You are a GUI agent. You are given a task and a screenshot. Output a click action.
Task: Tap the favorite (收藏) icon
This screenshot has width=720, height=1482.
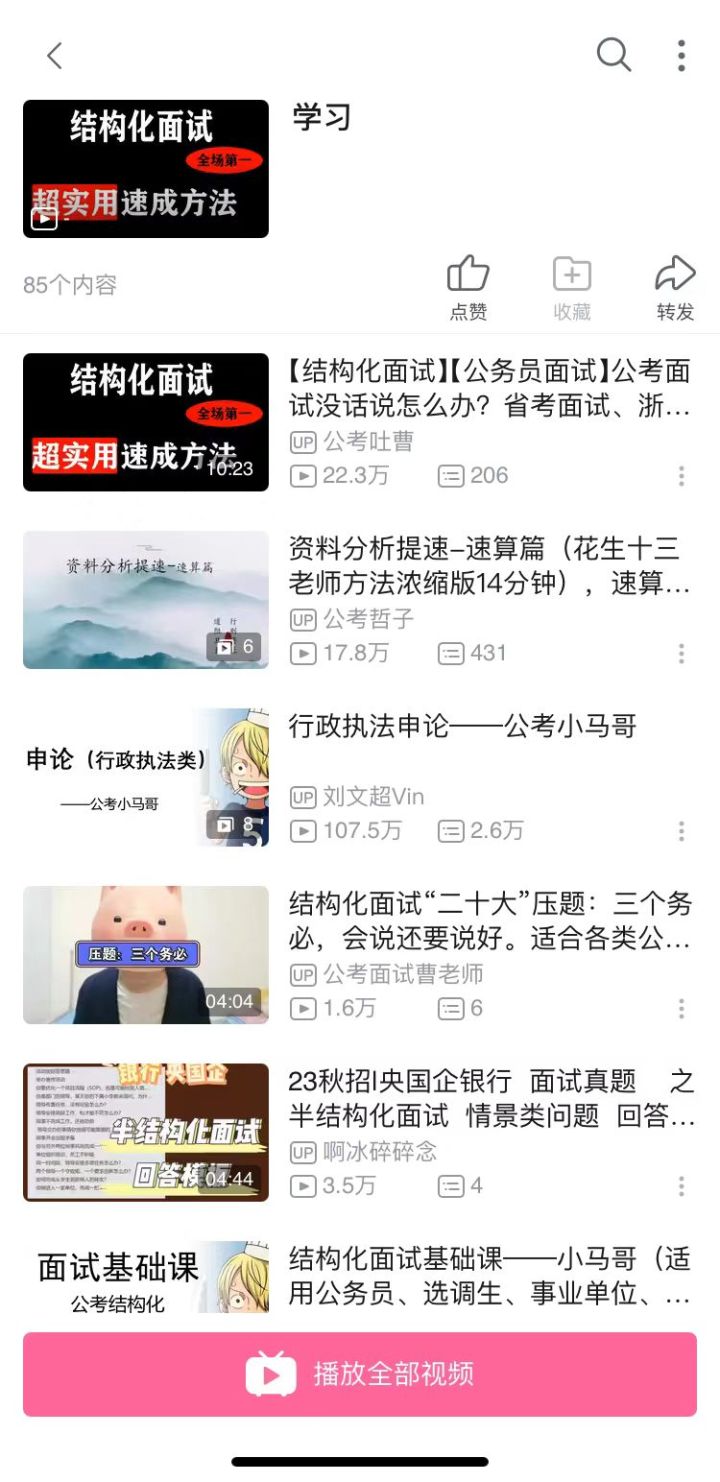570,272
